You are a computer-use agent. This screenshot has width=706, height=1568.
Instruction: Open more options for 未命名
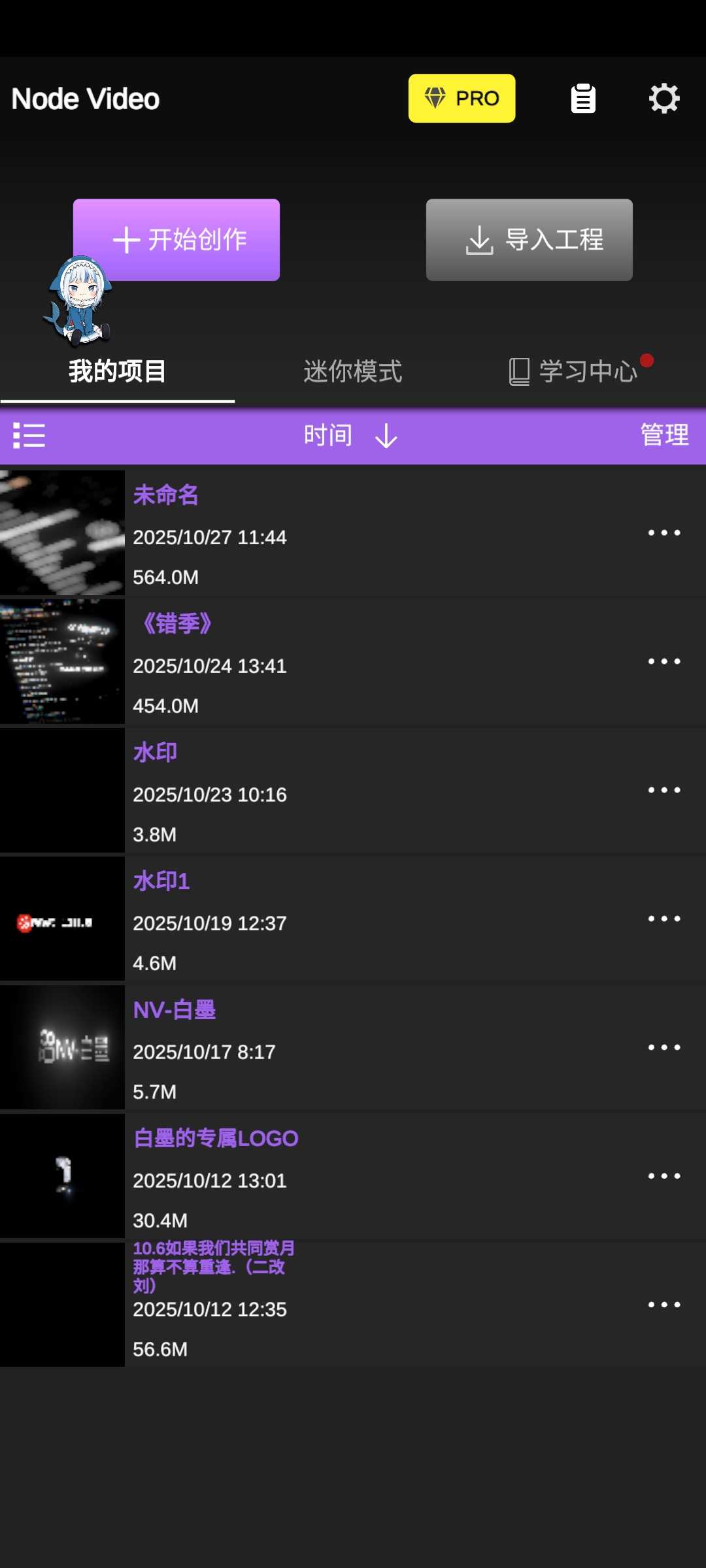click(x=664, y=533)
